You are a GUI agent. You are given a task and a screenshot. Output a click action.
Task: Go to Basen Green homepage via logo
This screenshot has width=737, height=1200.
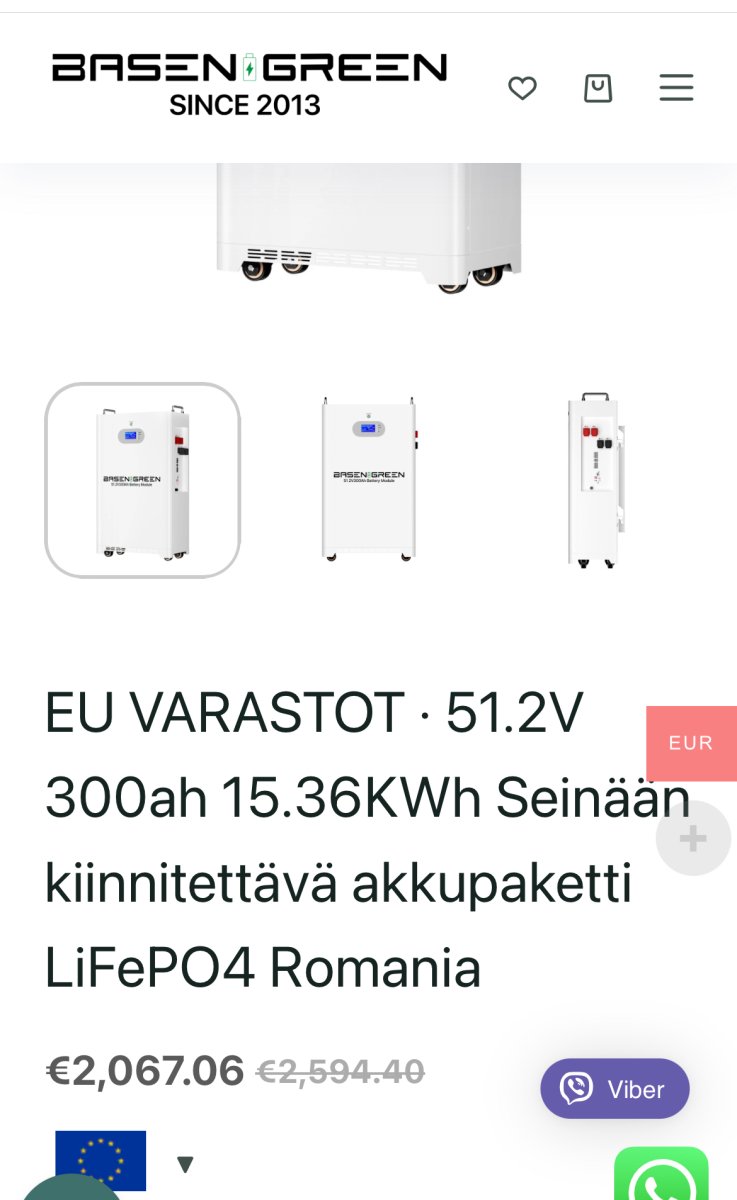[249, 85]
